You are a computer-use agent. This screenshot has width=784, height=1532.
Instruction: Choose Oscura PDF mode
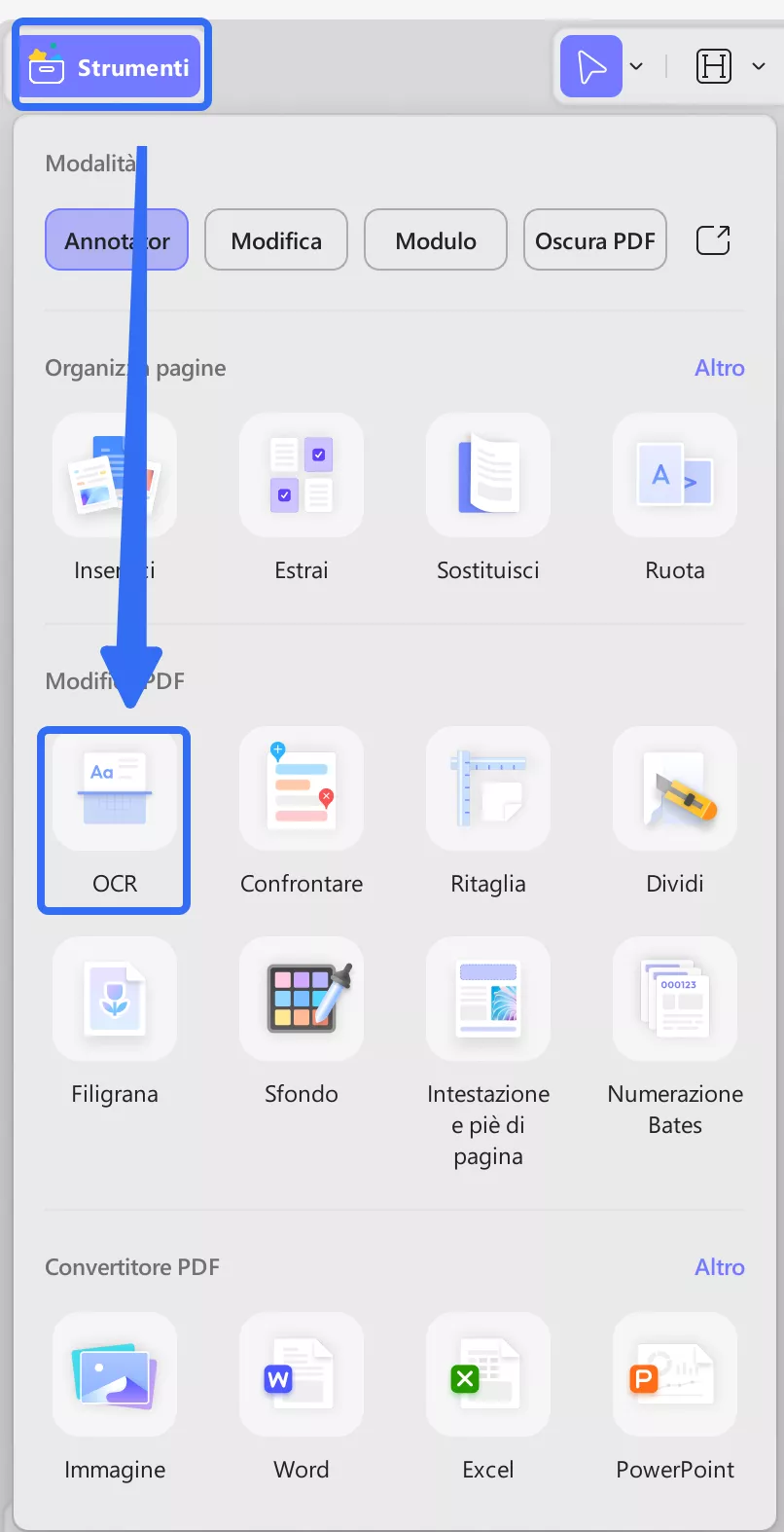tap(595, 240)
